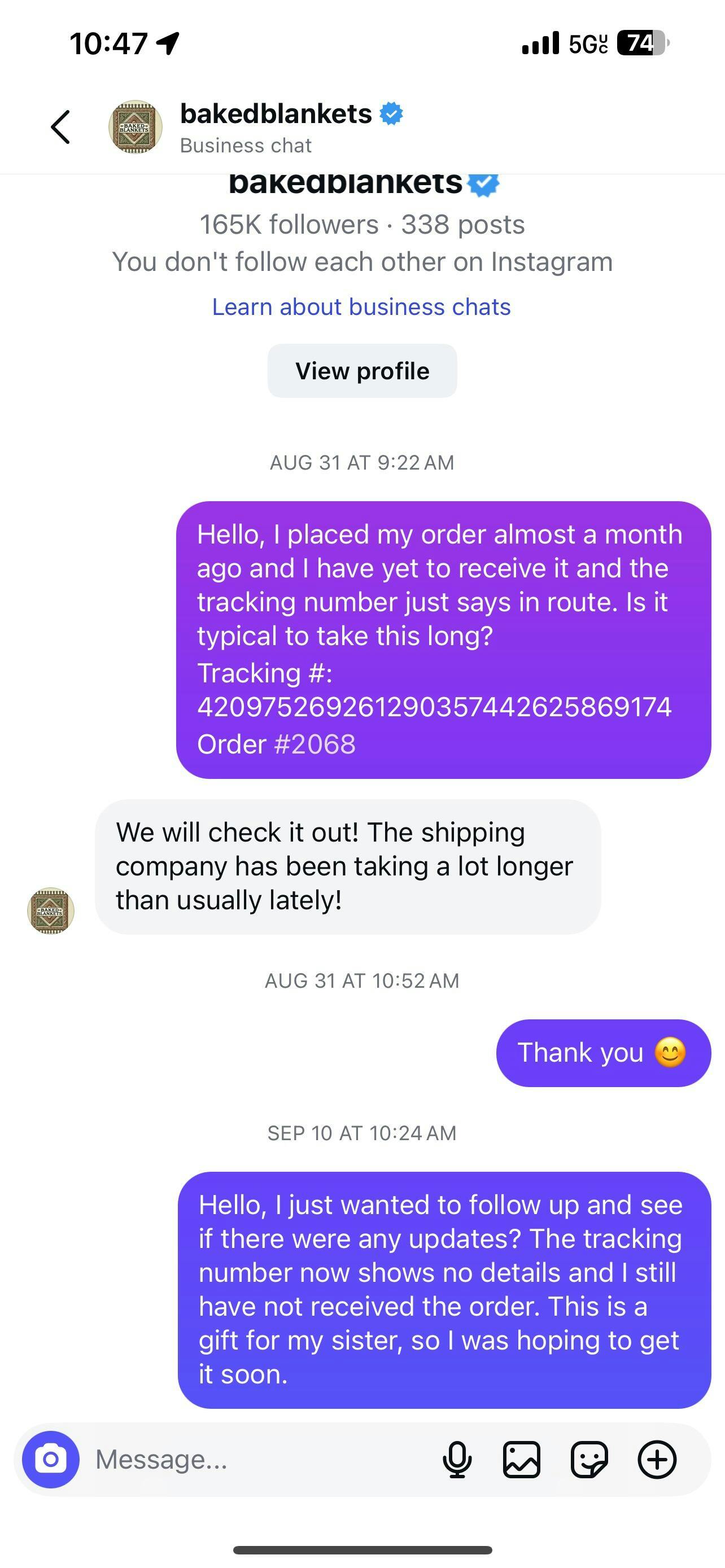Record a voice message with microphone
This screenshot has width=725, height=1568.
[457, 1459]
